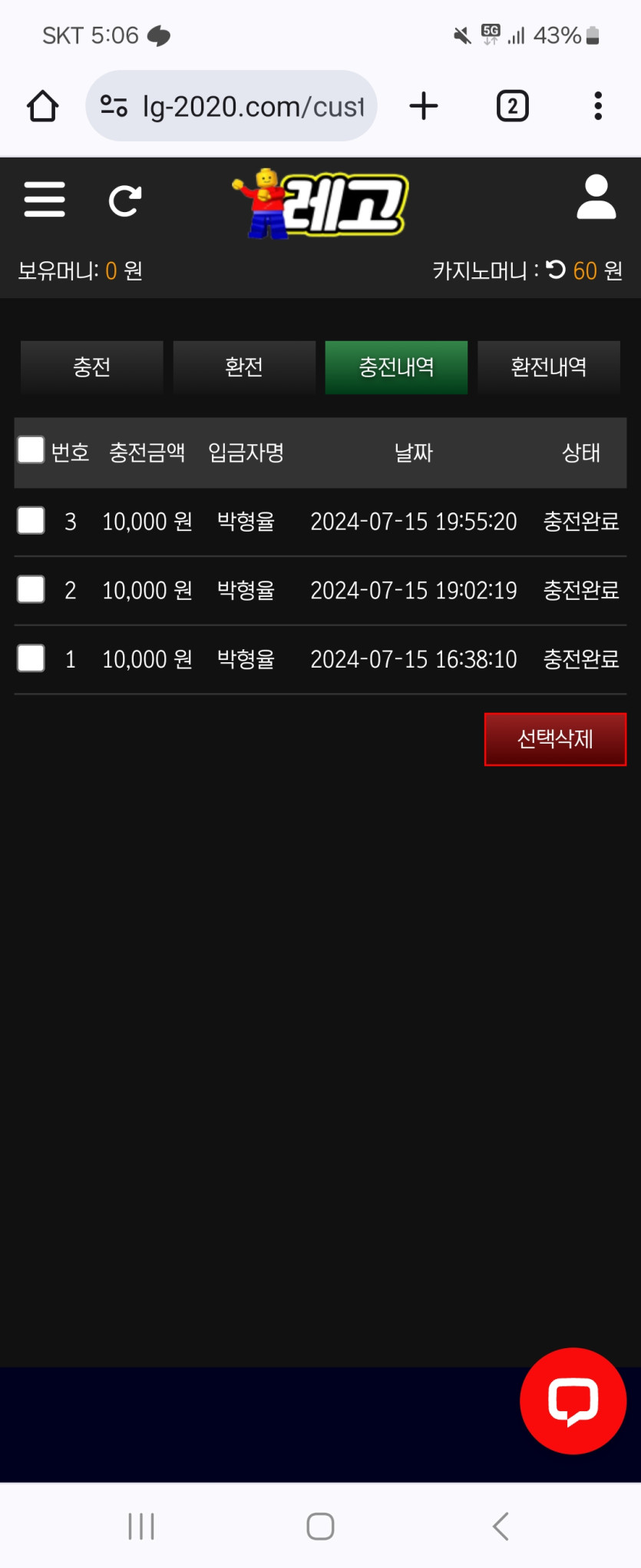Tick the checkbox for record number 2
This screenshot has width=641, height=1568.
point(31,589)
